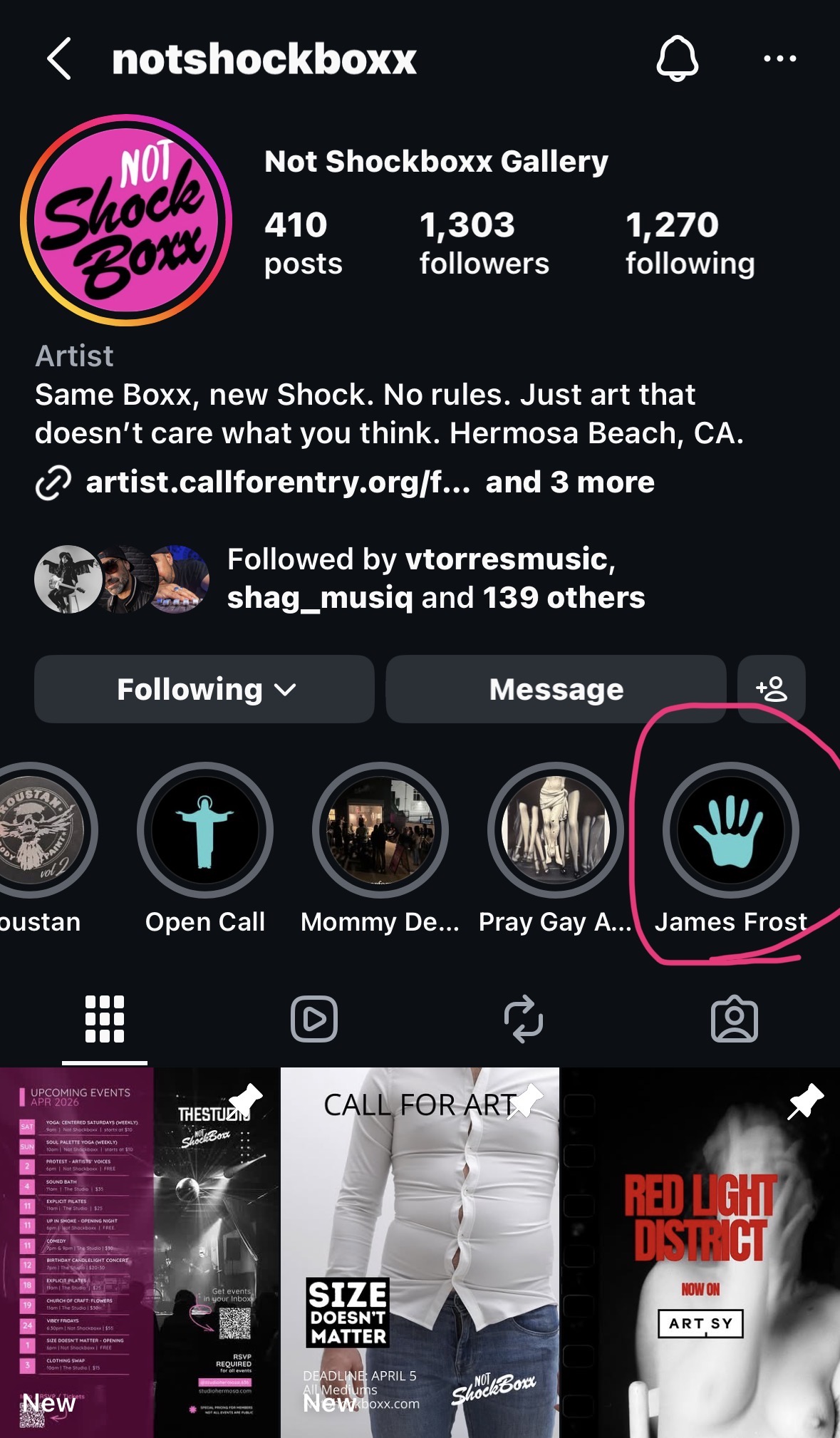Open the Pray Gay A... highlight

pos(555,829)
